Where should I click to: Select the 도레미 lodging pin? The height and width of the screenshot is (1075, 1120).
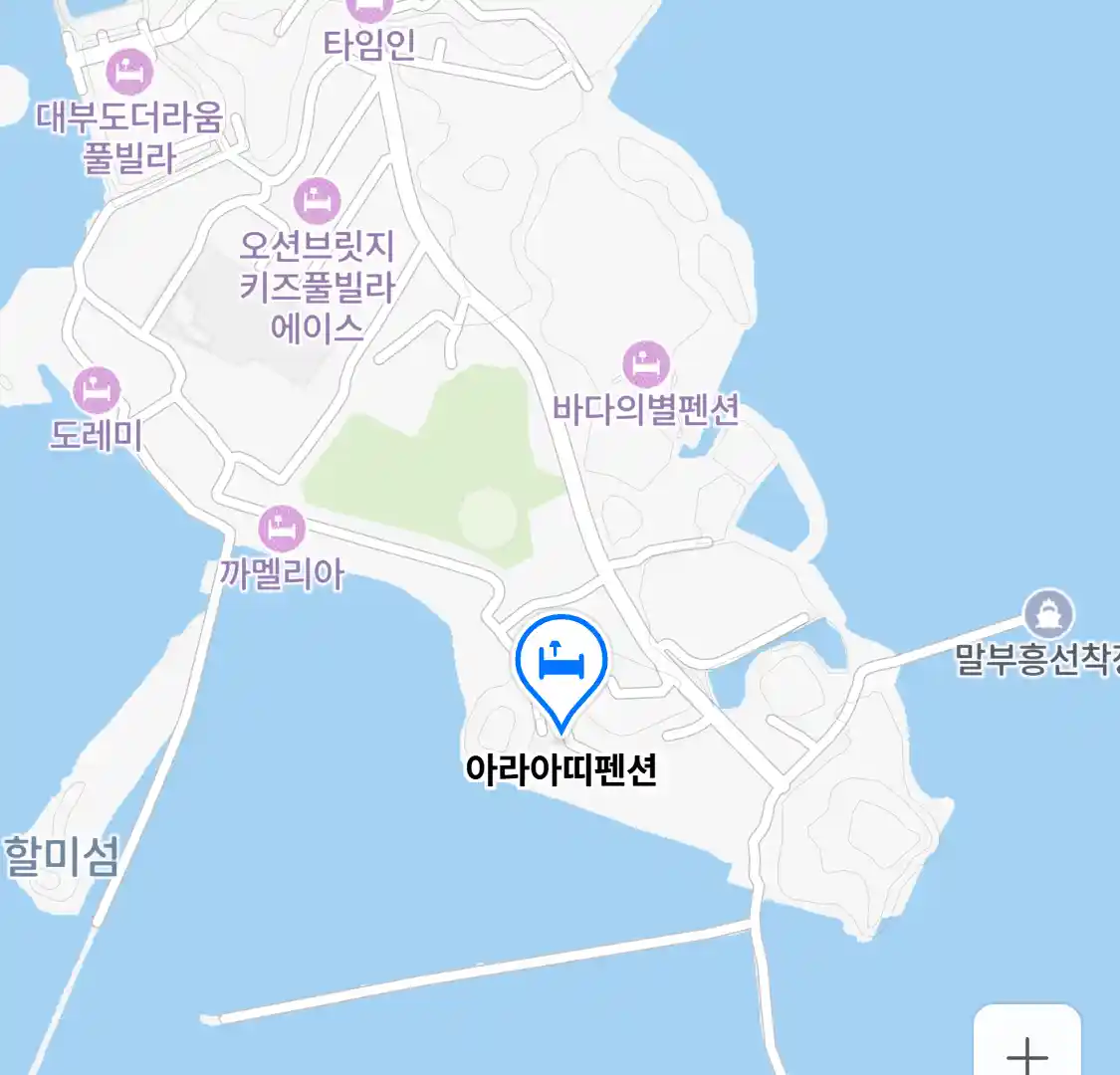[98, 390]
